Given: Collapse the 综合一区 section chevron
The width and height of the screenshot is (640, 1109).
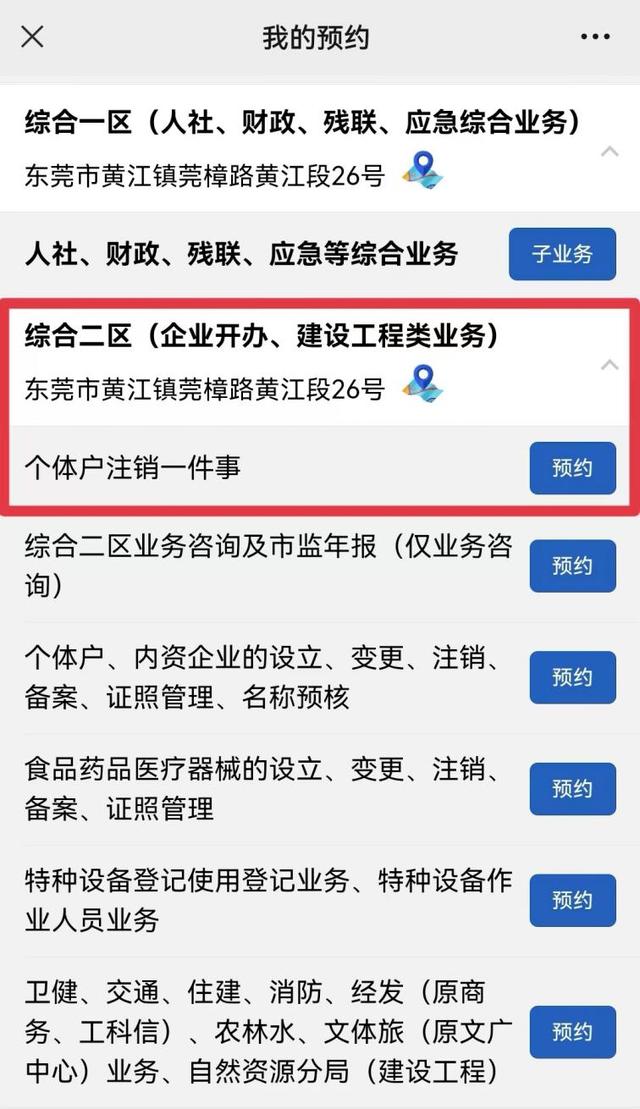Looking at the screenshot, I should (609, 151).
